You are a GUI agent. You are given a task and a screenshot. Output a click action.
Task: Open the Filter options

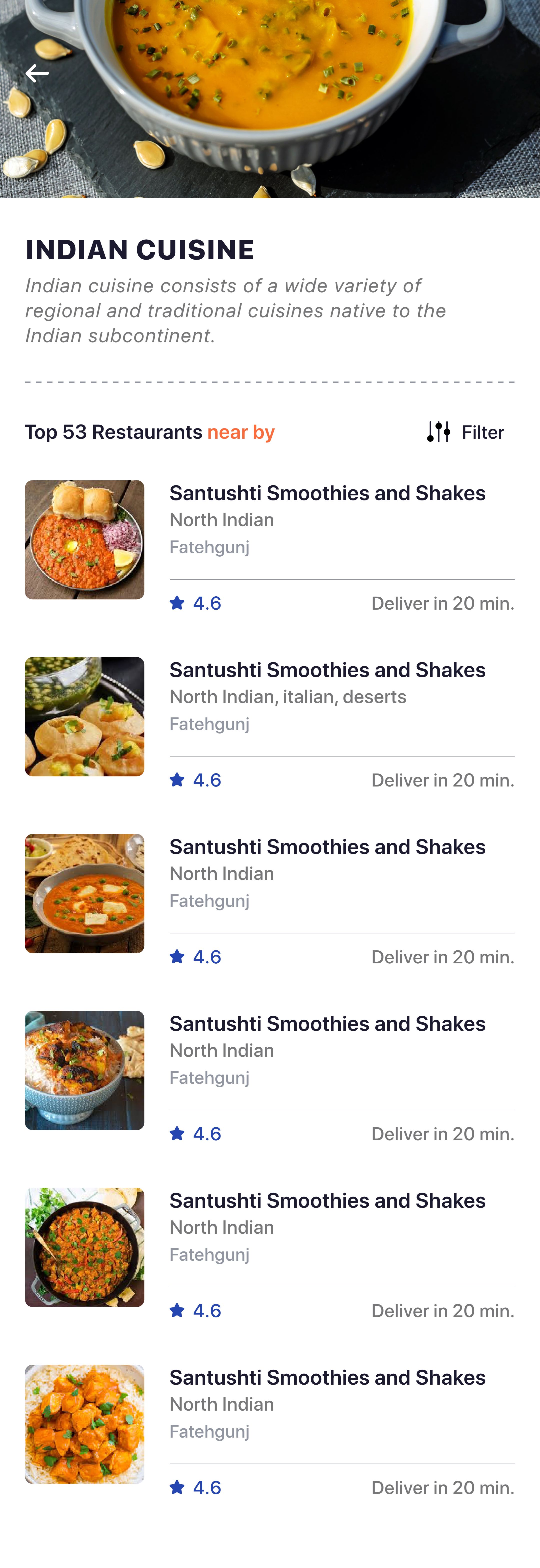coord(466,432)
